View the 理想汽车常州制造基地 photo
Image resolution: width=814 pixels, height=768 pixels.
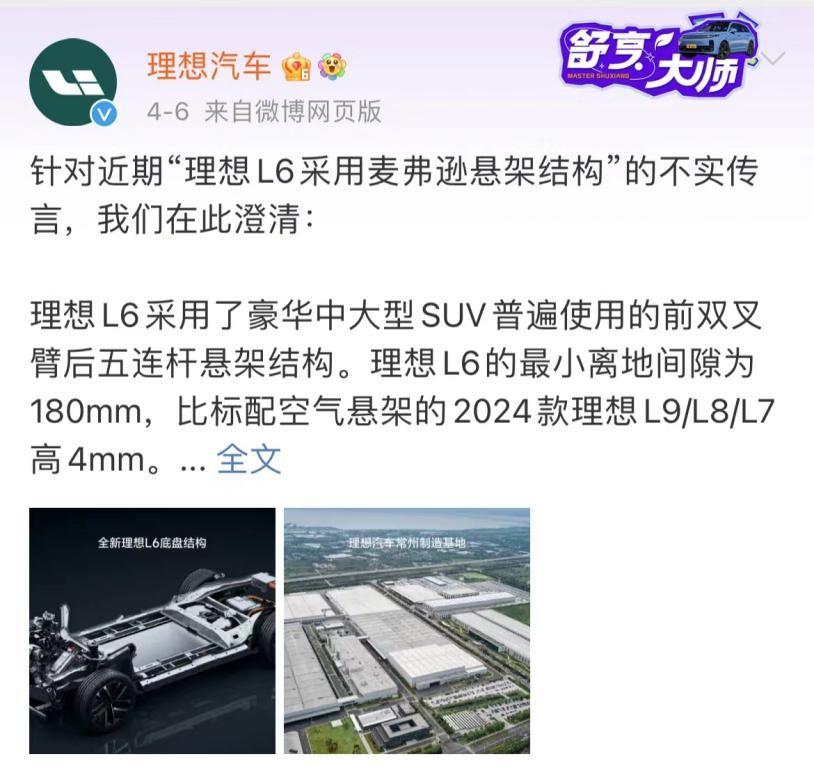pos(407,630)
